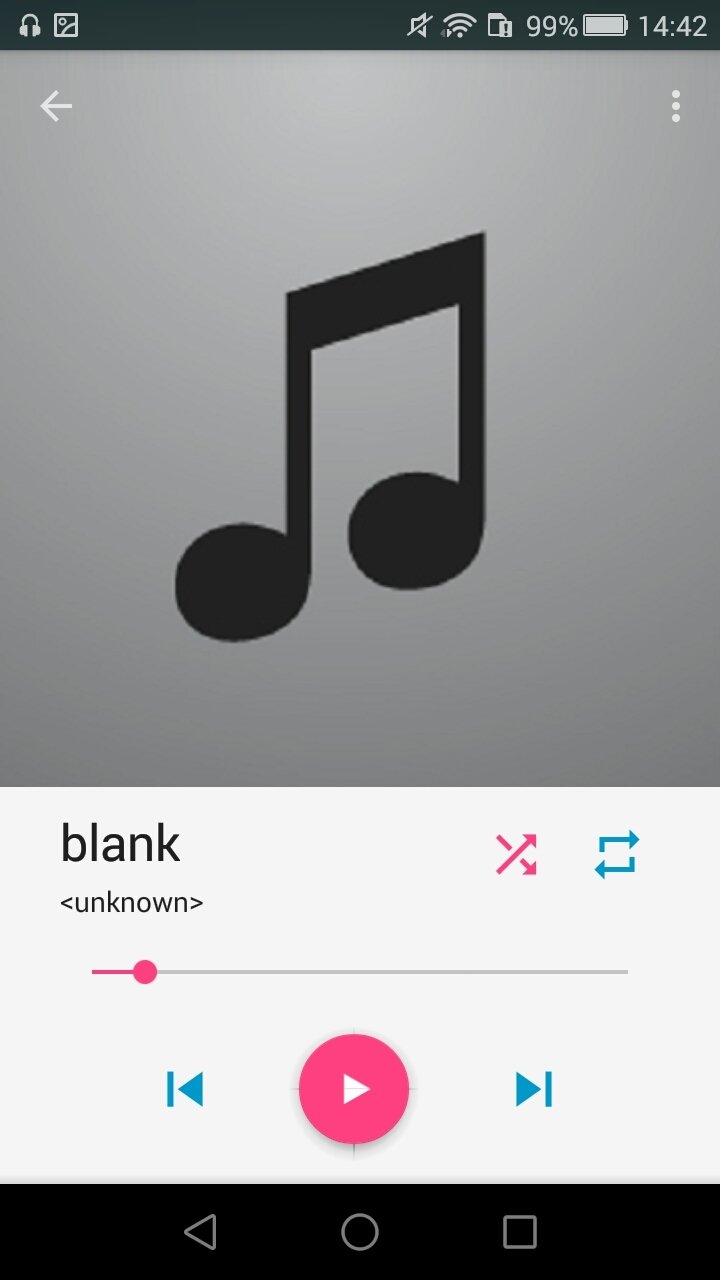
Task: Toggle repeat mode
Action: pos(616,855)
